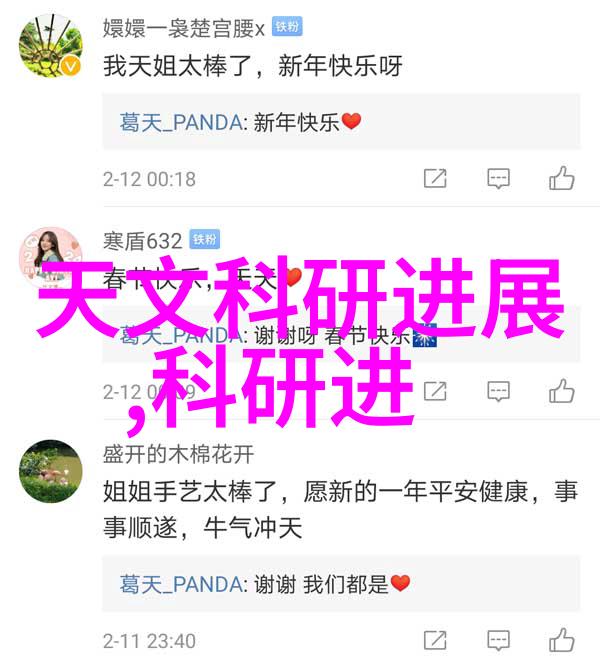Reply to 盛开的木棉花开 via comment icon
Screen dimensions: 600x662
(499, 640)
